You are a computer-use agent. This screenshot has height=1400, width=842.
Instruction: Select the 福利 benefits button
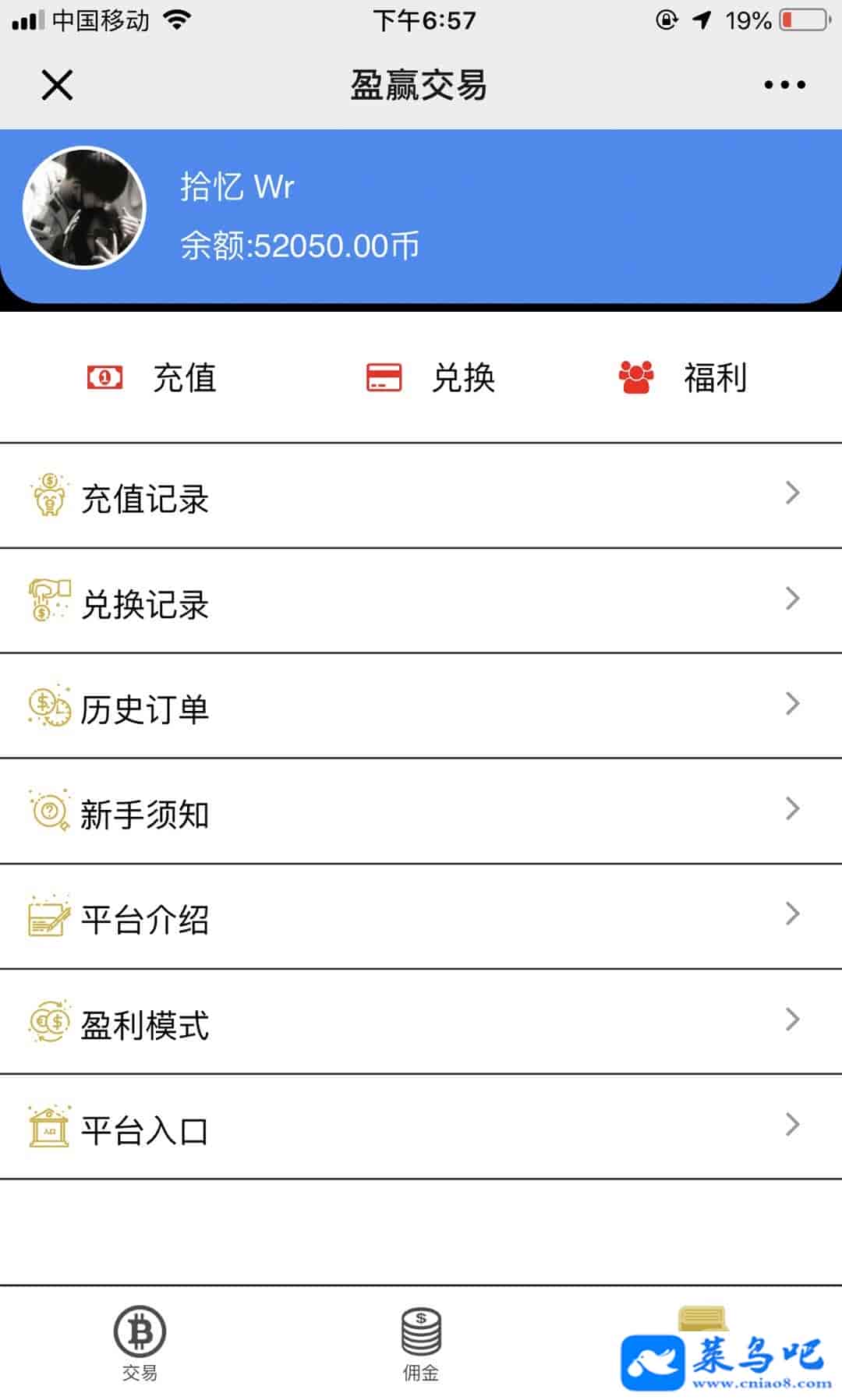(683, 378)
